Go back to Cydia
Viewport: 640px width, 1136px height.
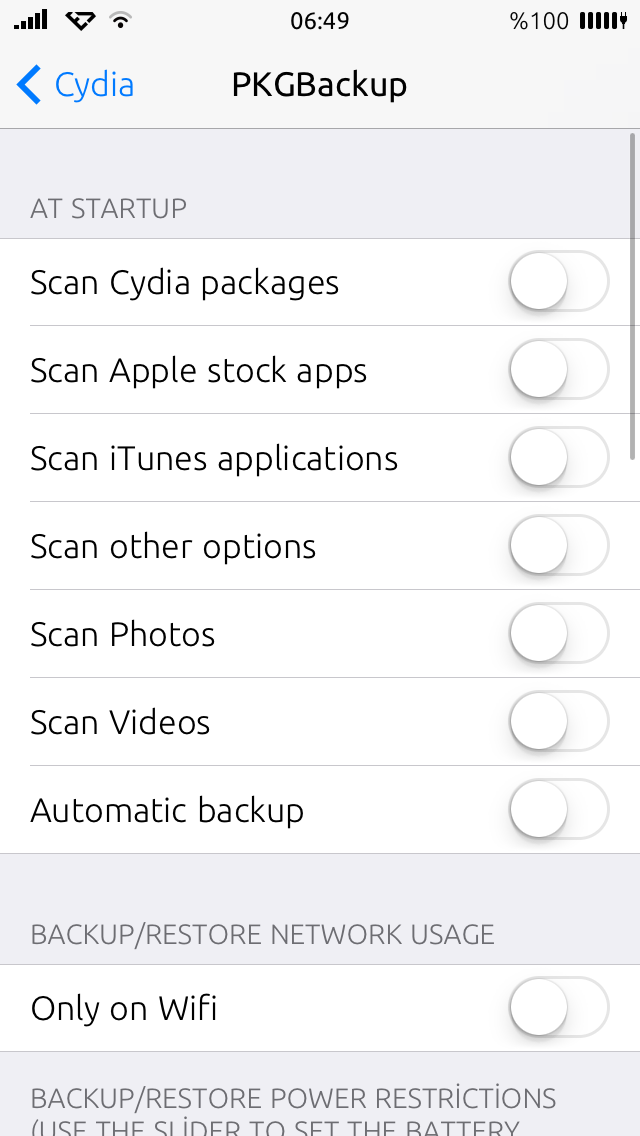point(75,85)
